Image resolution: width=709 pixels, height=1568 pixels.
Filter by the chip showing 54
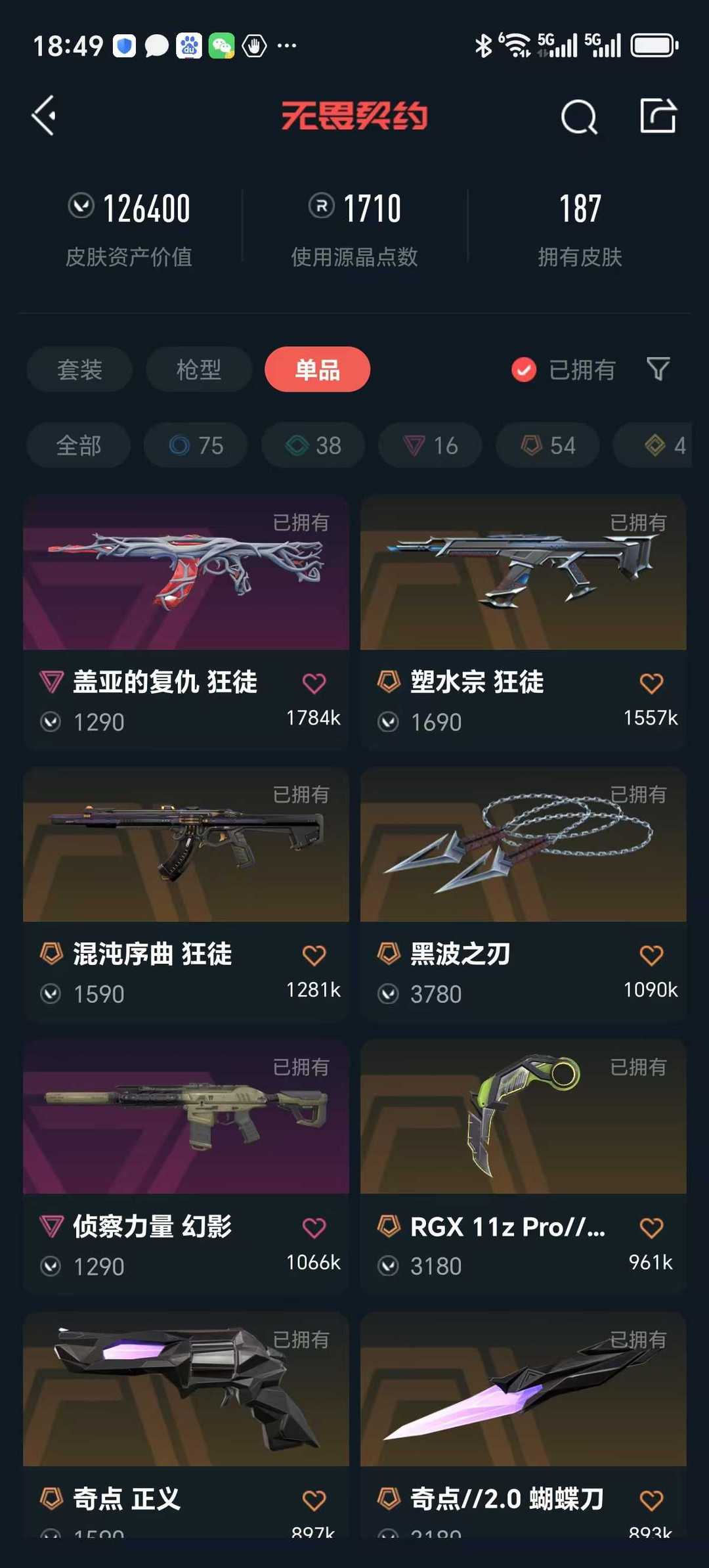click(548, 445)
